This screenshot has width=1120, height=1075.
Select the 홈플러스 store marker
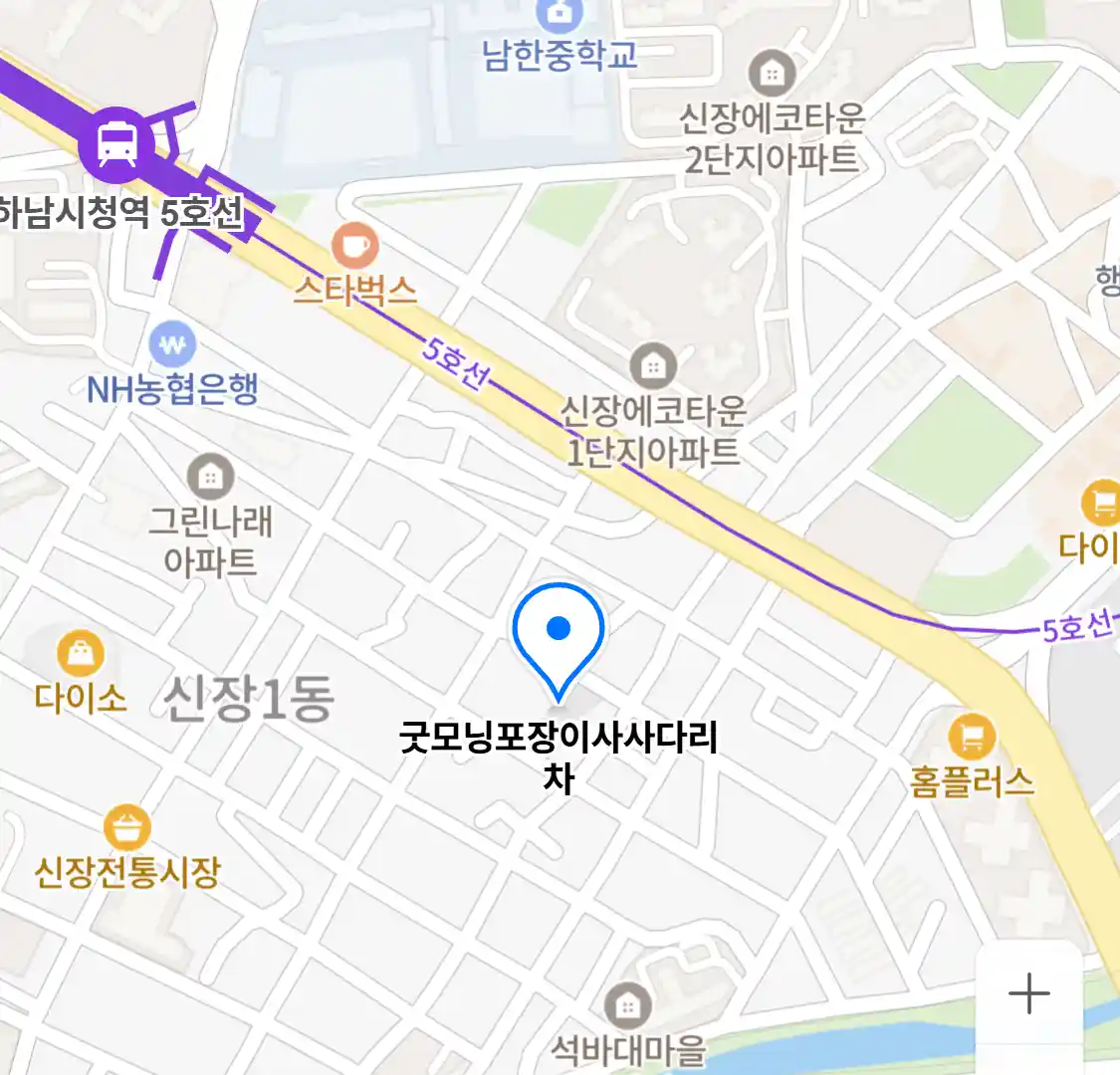971,738
